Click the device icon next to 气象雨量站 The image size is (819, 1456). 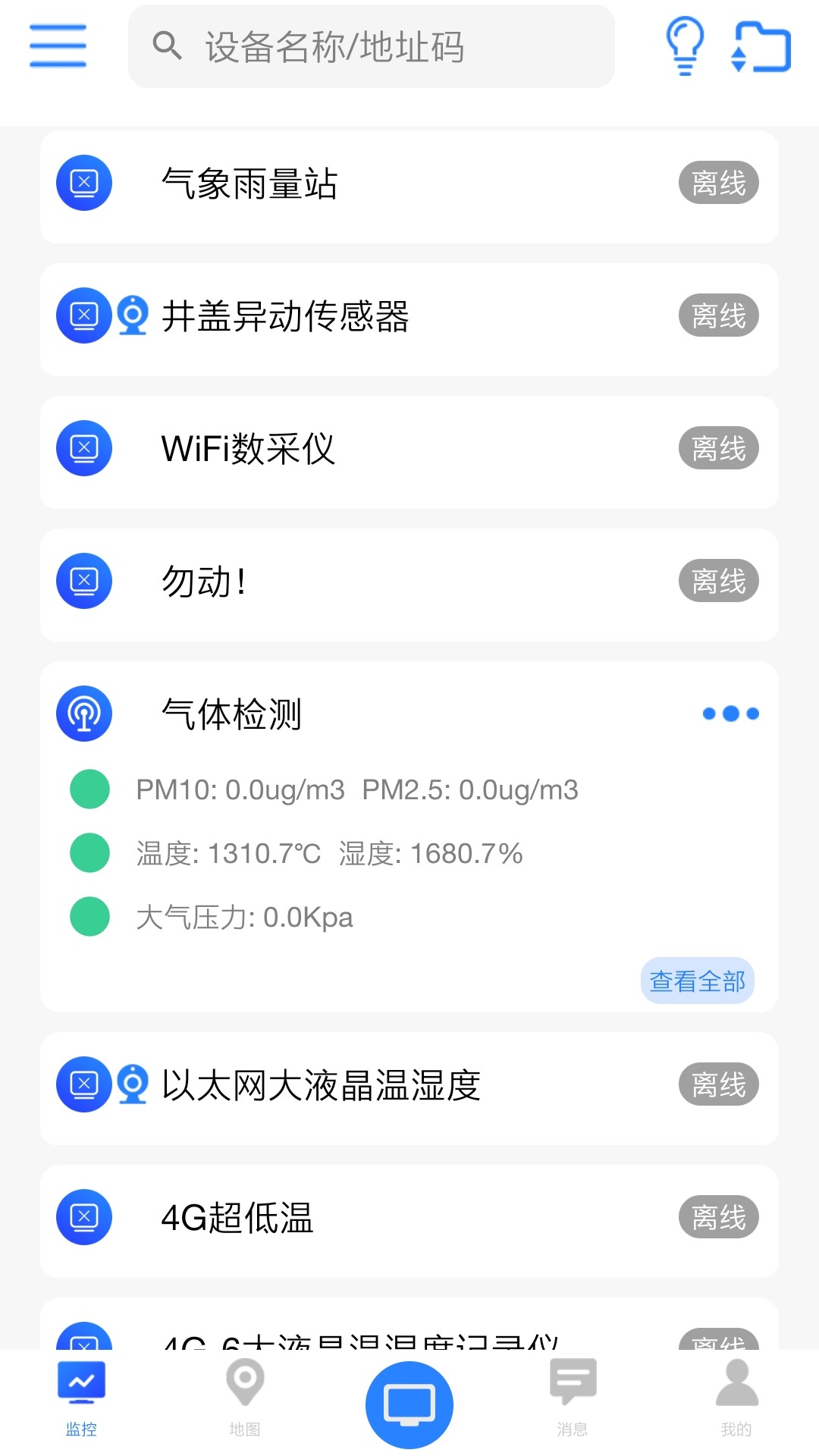pyautogui.click(x=83, y=182)
